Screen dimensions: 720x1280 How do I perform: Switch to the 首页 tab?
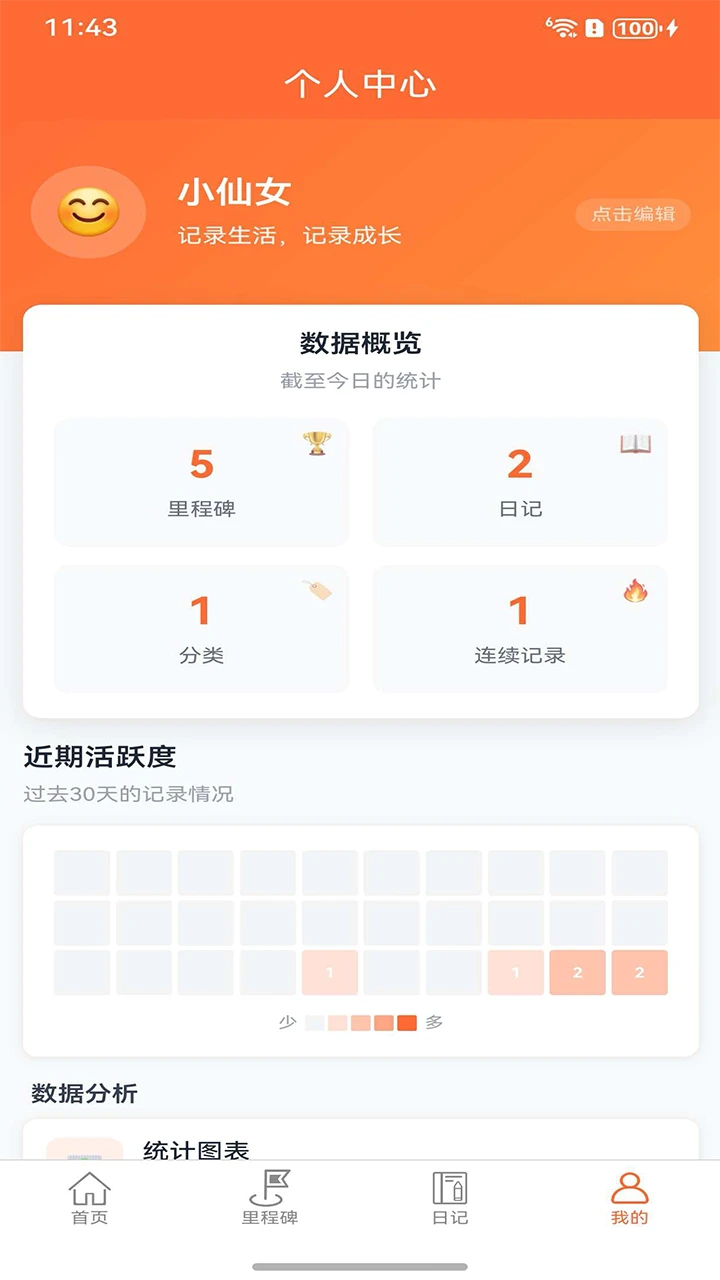[x=90, y=1198]
